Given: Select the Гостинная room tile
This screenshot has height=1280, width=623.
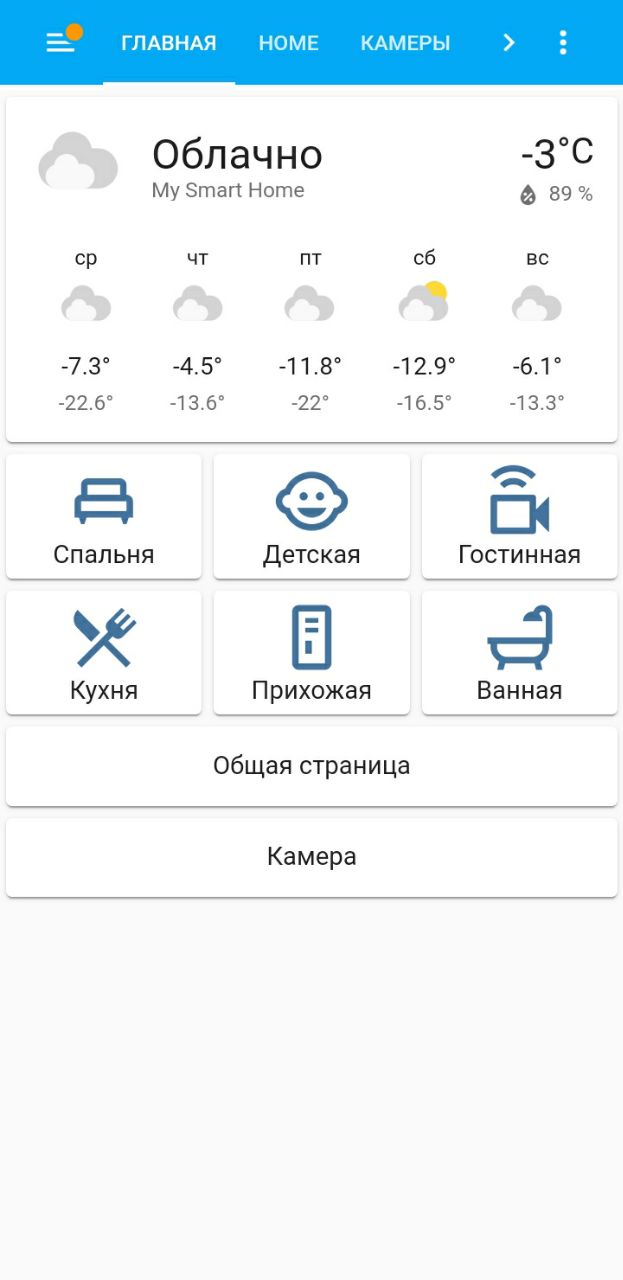Looking at the screenshot, I should (x=519, y=517).
